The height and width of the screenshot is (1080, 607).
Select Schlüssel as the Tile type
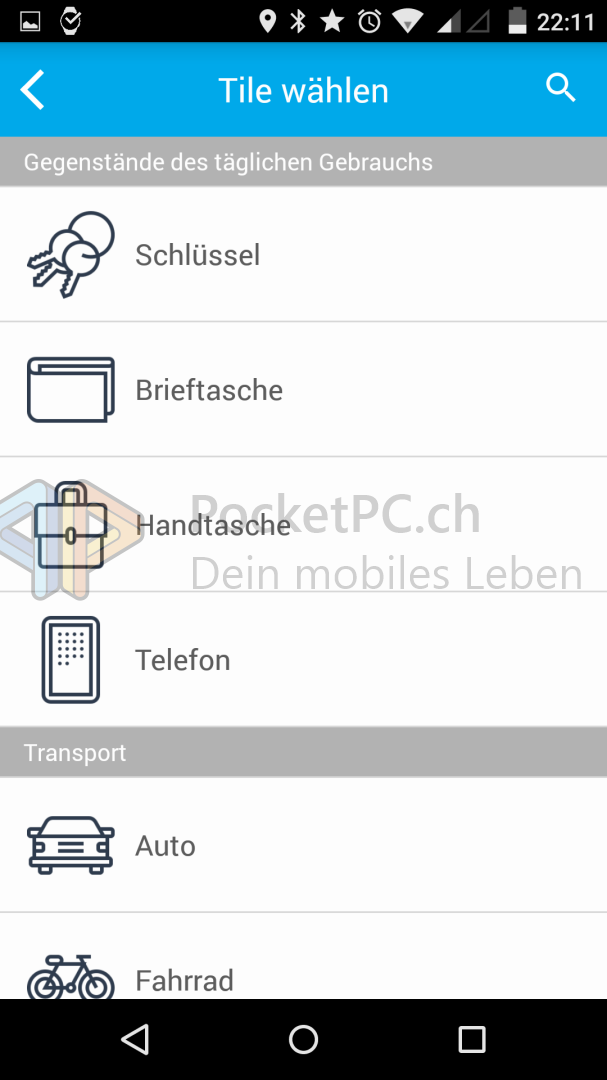click(x=303, y=254)
